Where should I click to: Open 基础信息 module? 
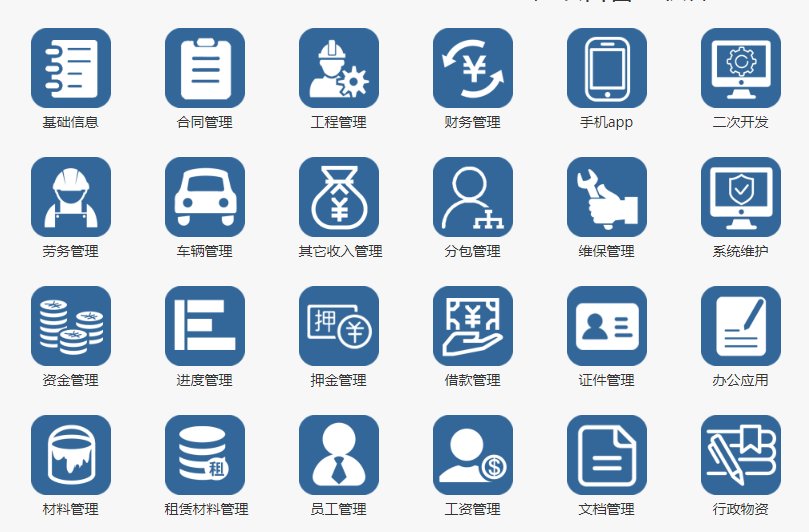71,68
